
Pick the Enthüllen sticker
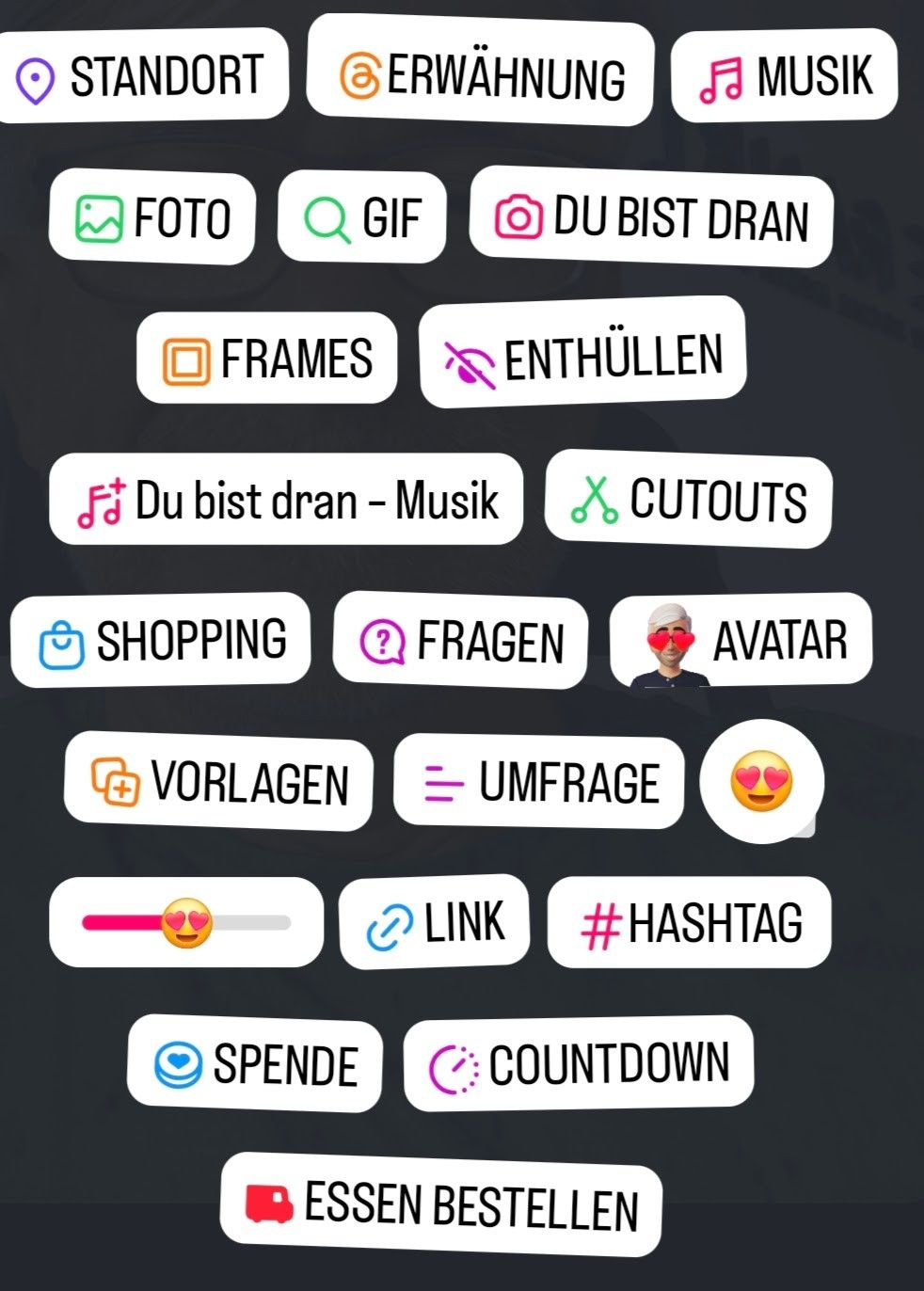[582, 354]
